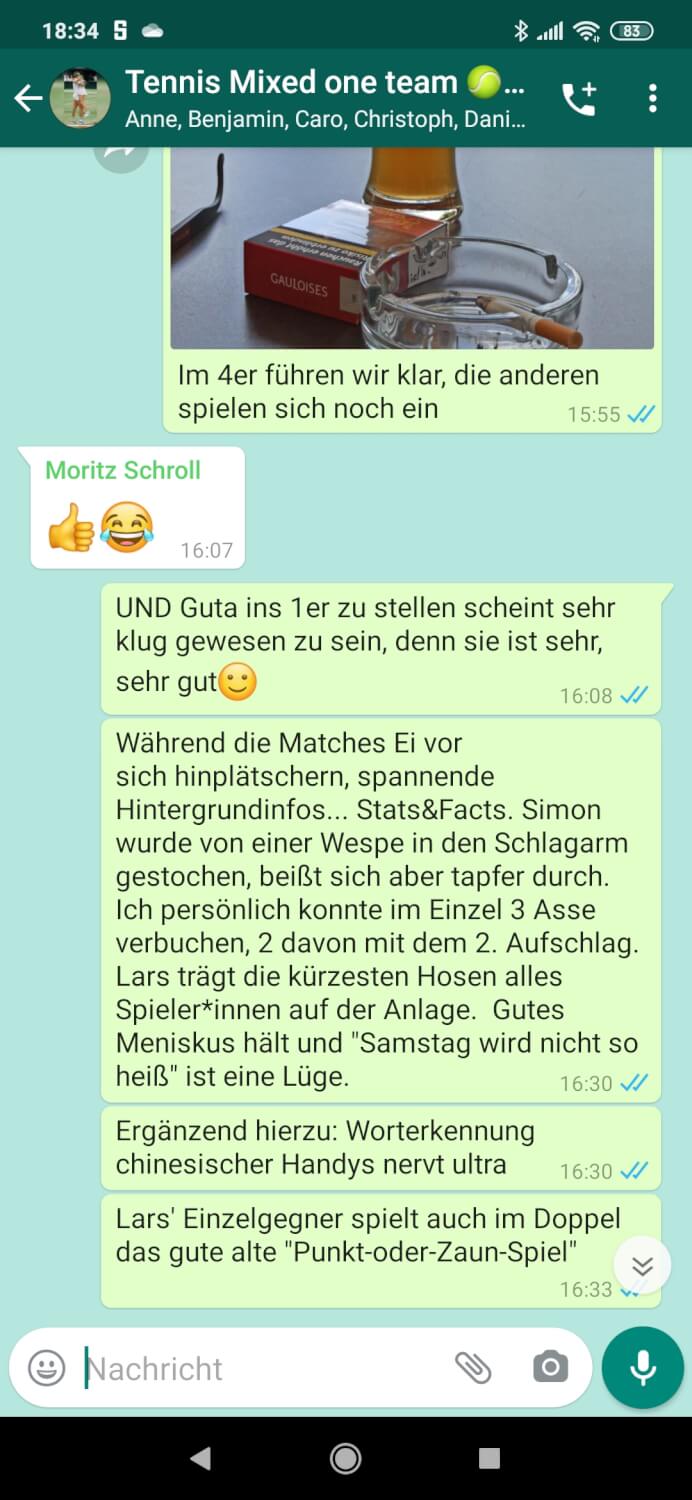Focus the Nachricht message field
The image size is (692, 1500).
click(260, 1367)
